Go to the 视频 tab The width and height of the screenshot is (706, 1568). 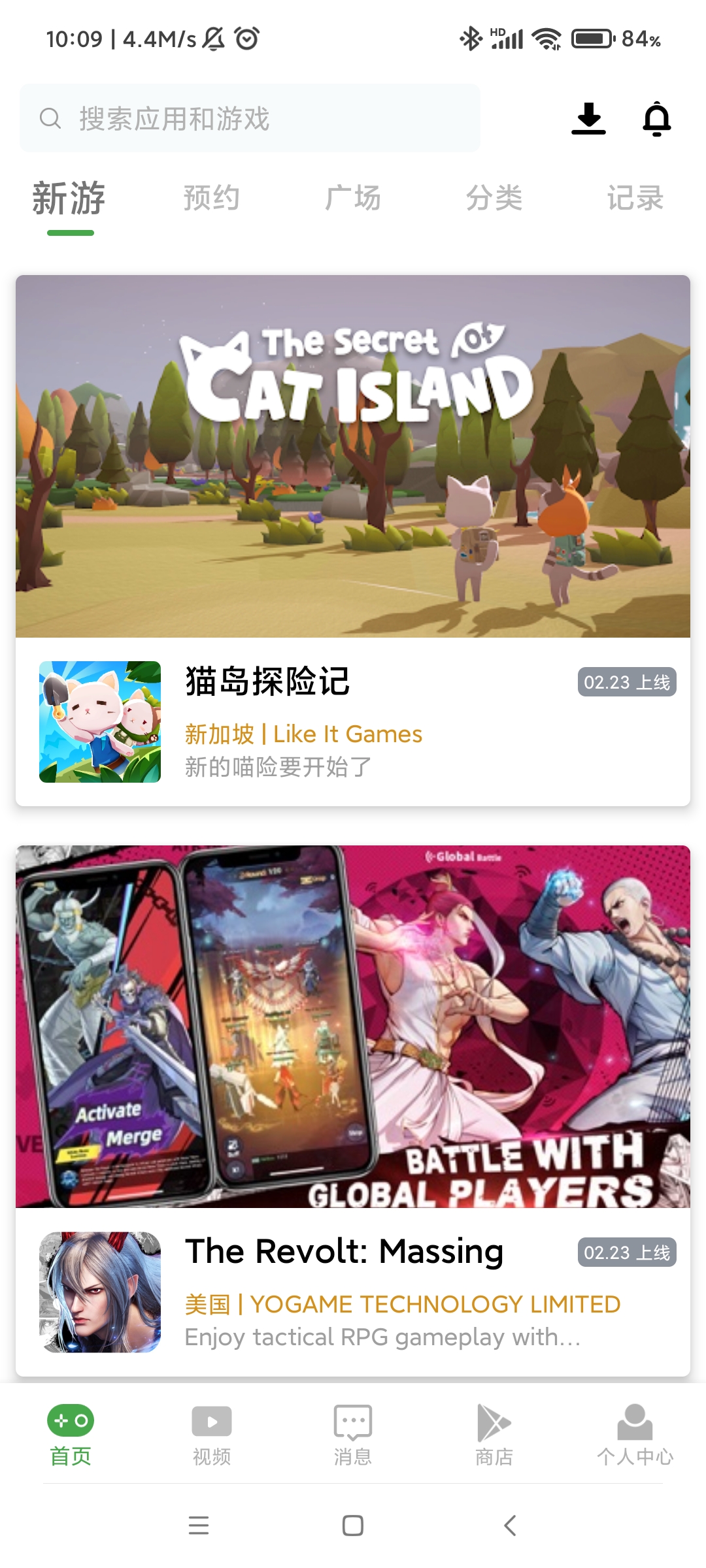(212, 1435)
